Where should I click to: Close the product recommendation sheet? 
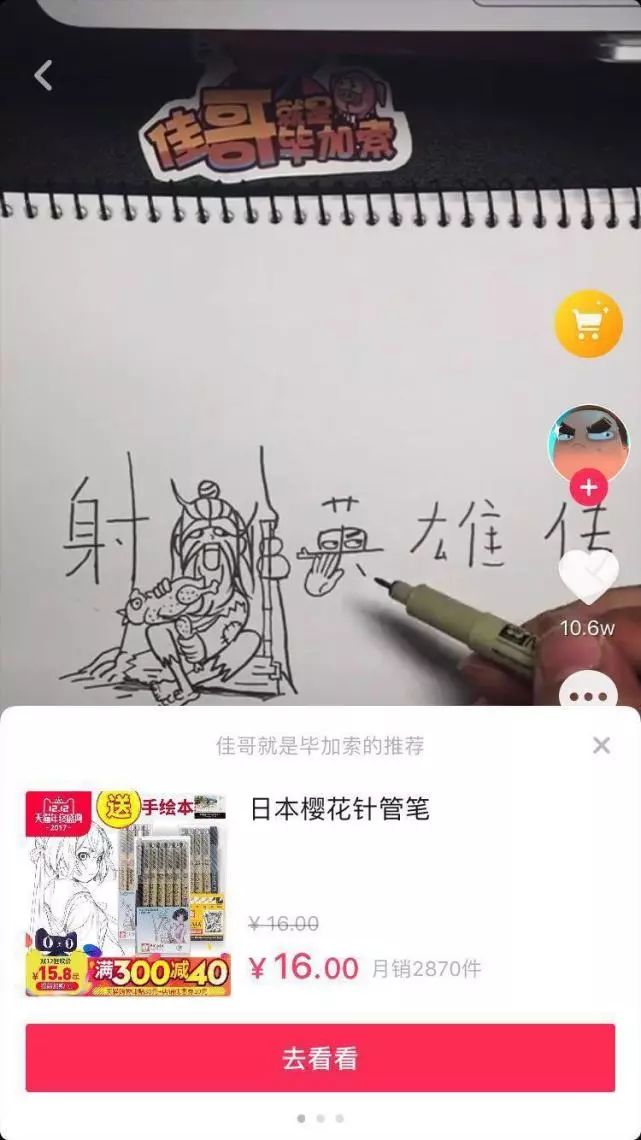tap(601, 745)
